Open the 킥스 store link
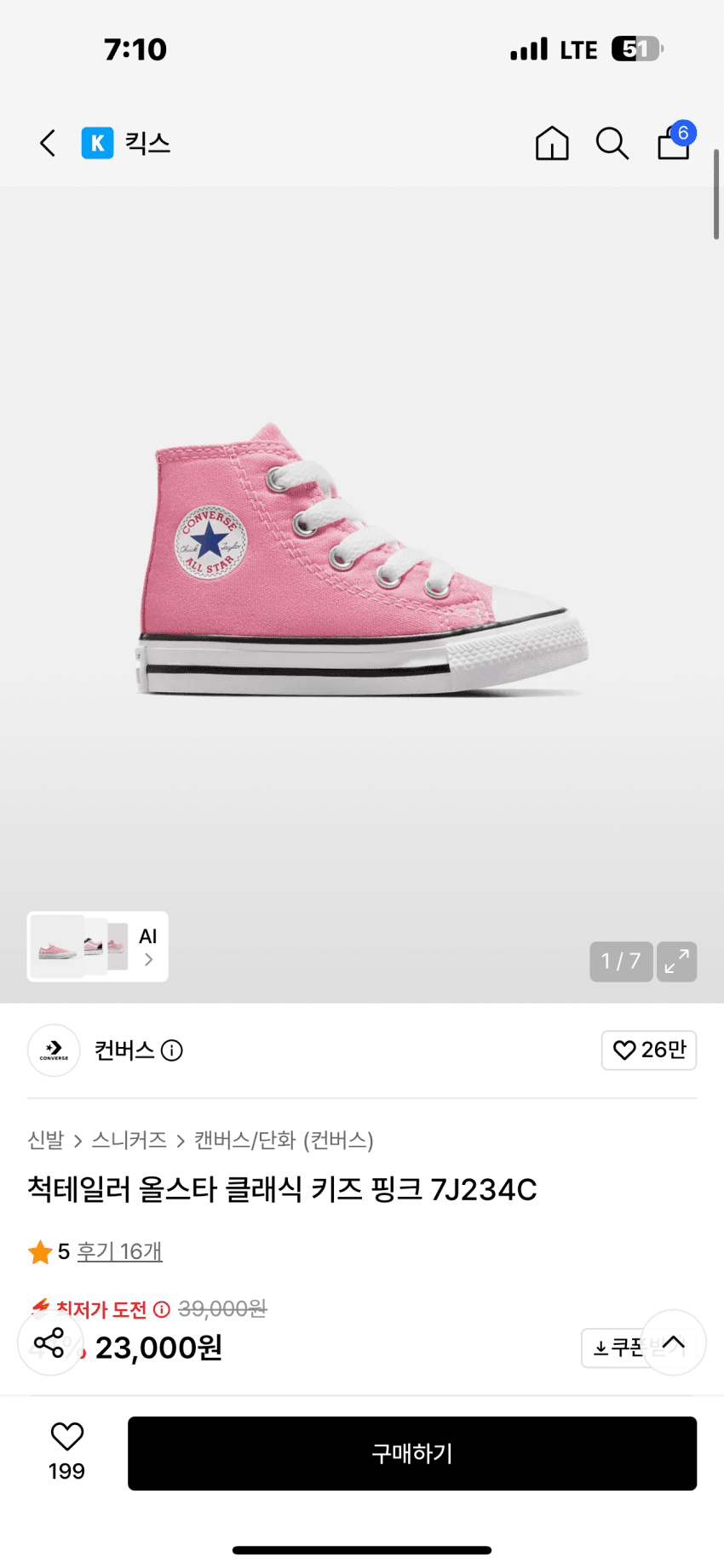Image resolution: width=724 pixels, height=1568 pixels. (x=126, y=143)
